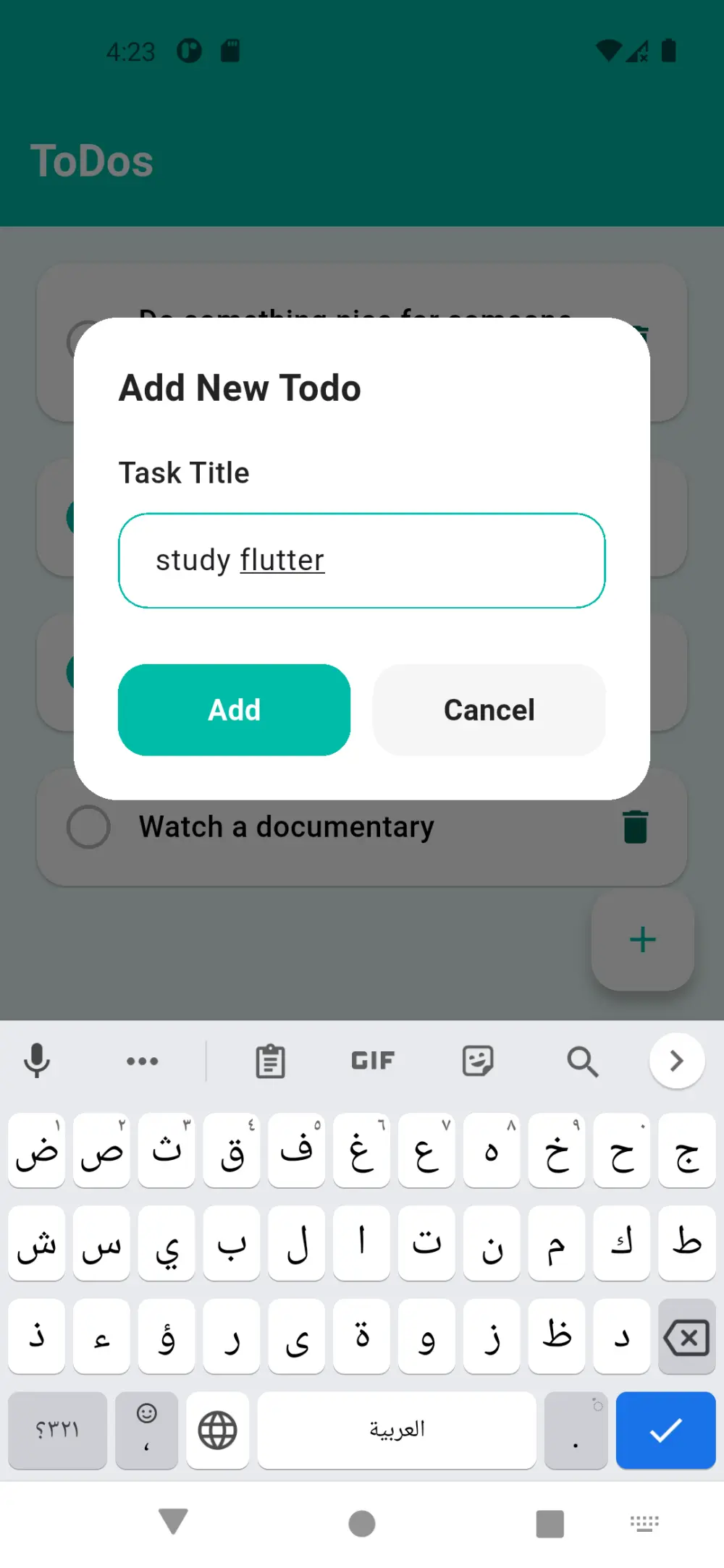Image resolution: width=724 pixels, height=1568 pixels.
Task: Confirm with the Add button
Action: pos(234,709)
